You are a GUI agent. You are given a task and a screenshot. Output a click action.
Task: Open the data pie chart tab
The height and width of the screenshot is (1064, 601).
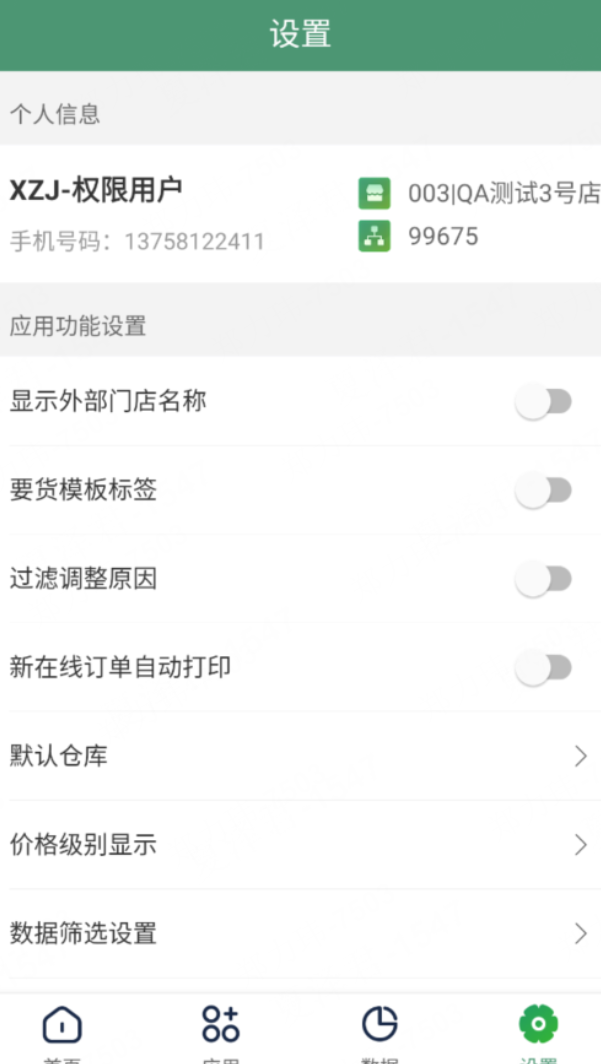[x=379, y=1028]
